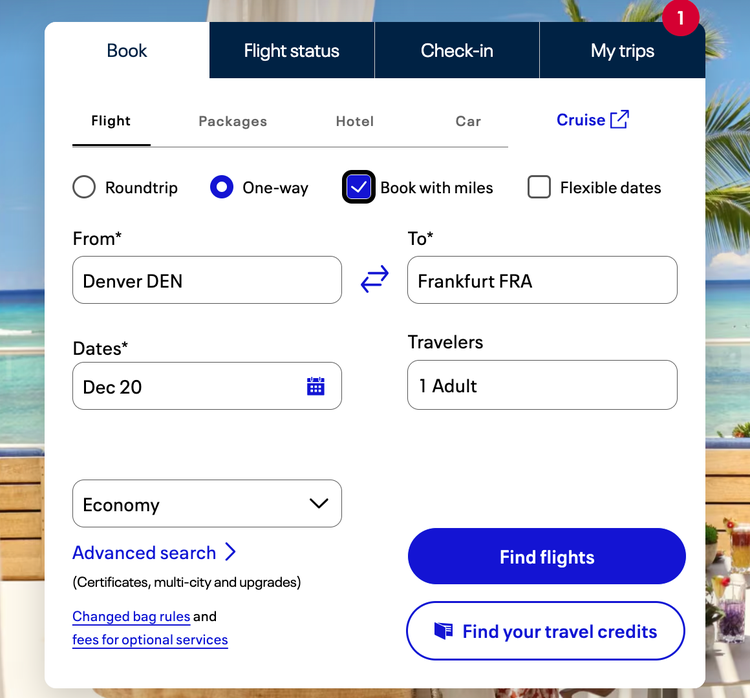This screenshot has height=698, width=750.
Task: Go to My trips tab
Action: point(622,51)
